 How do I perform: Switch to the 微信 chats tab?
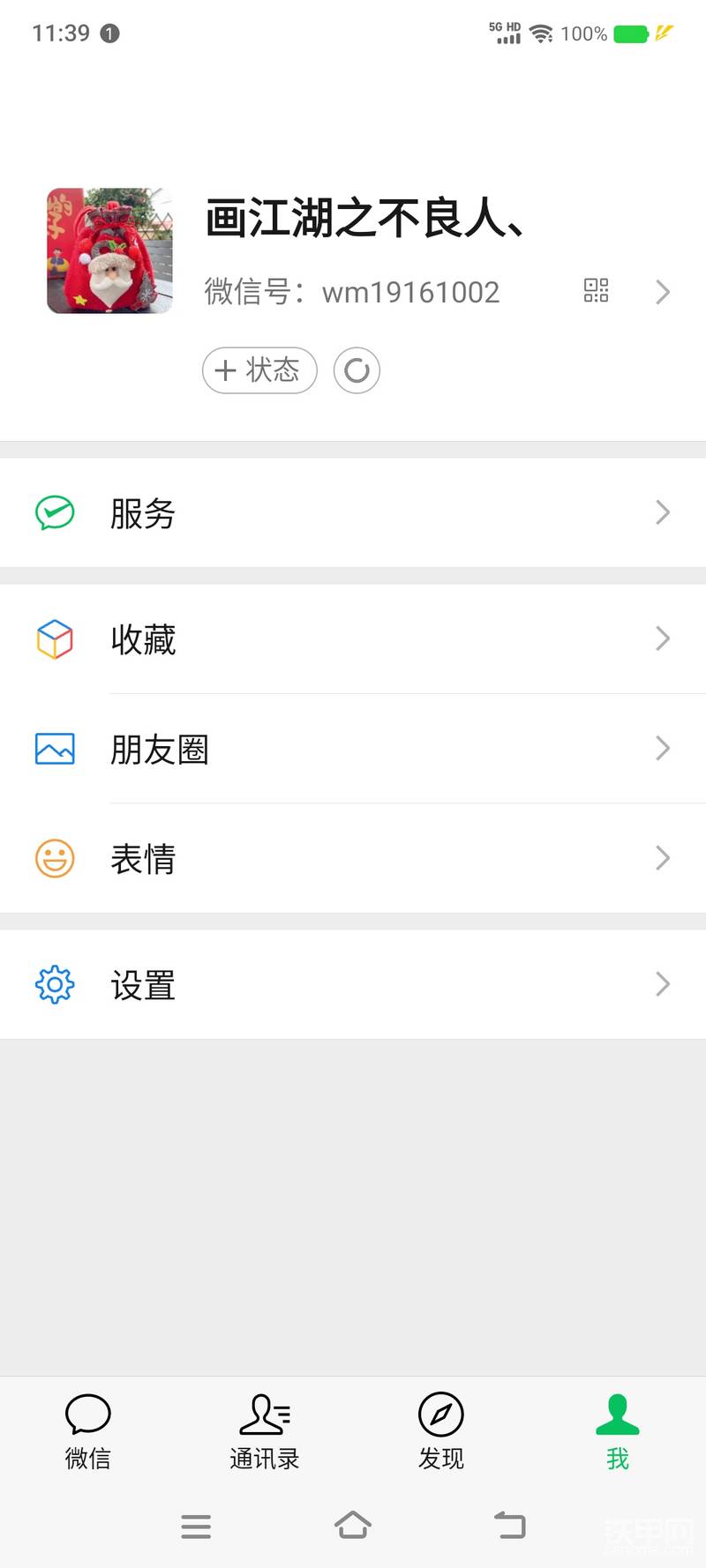coord(88,1431)
